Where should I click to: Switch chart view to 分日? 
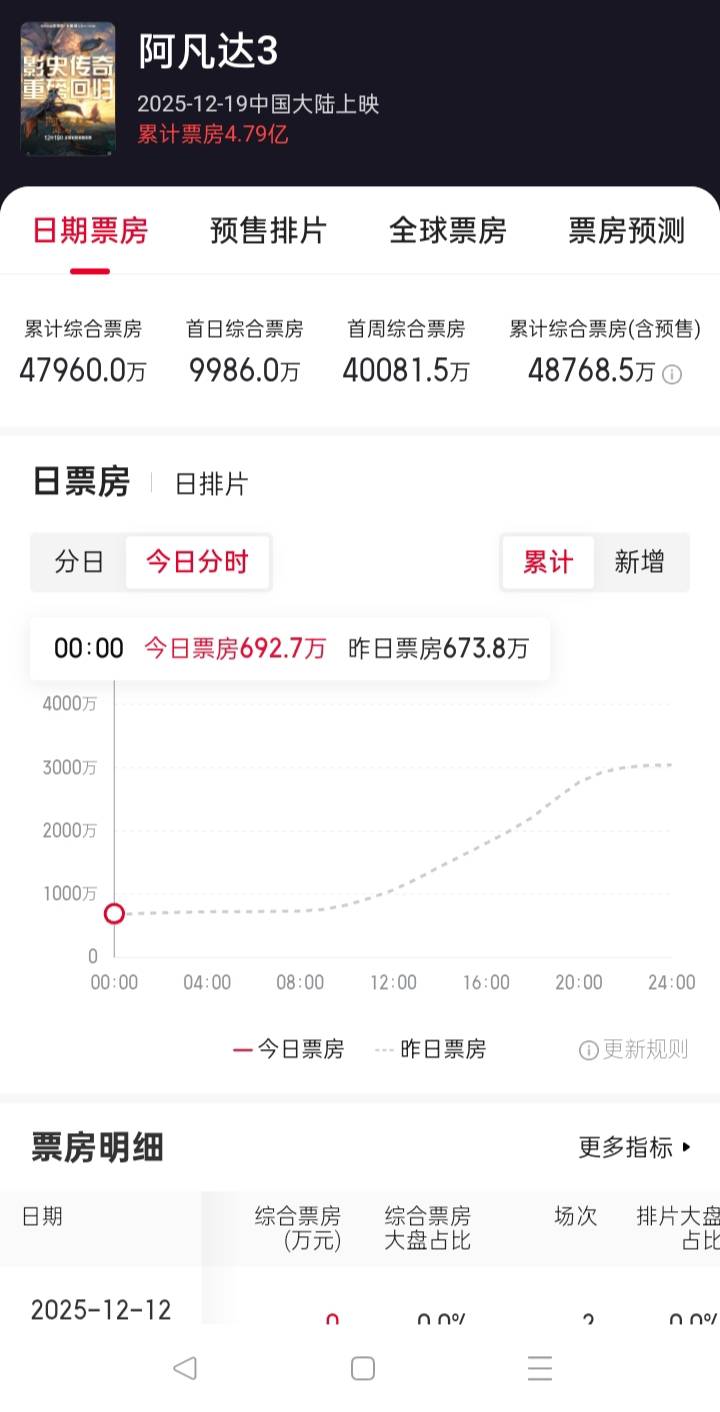point(79,562)
